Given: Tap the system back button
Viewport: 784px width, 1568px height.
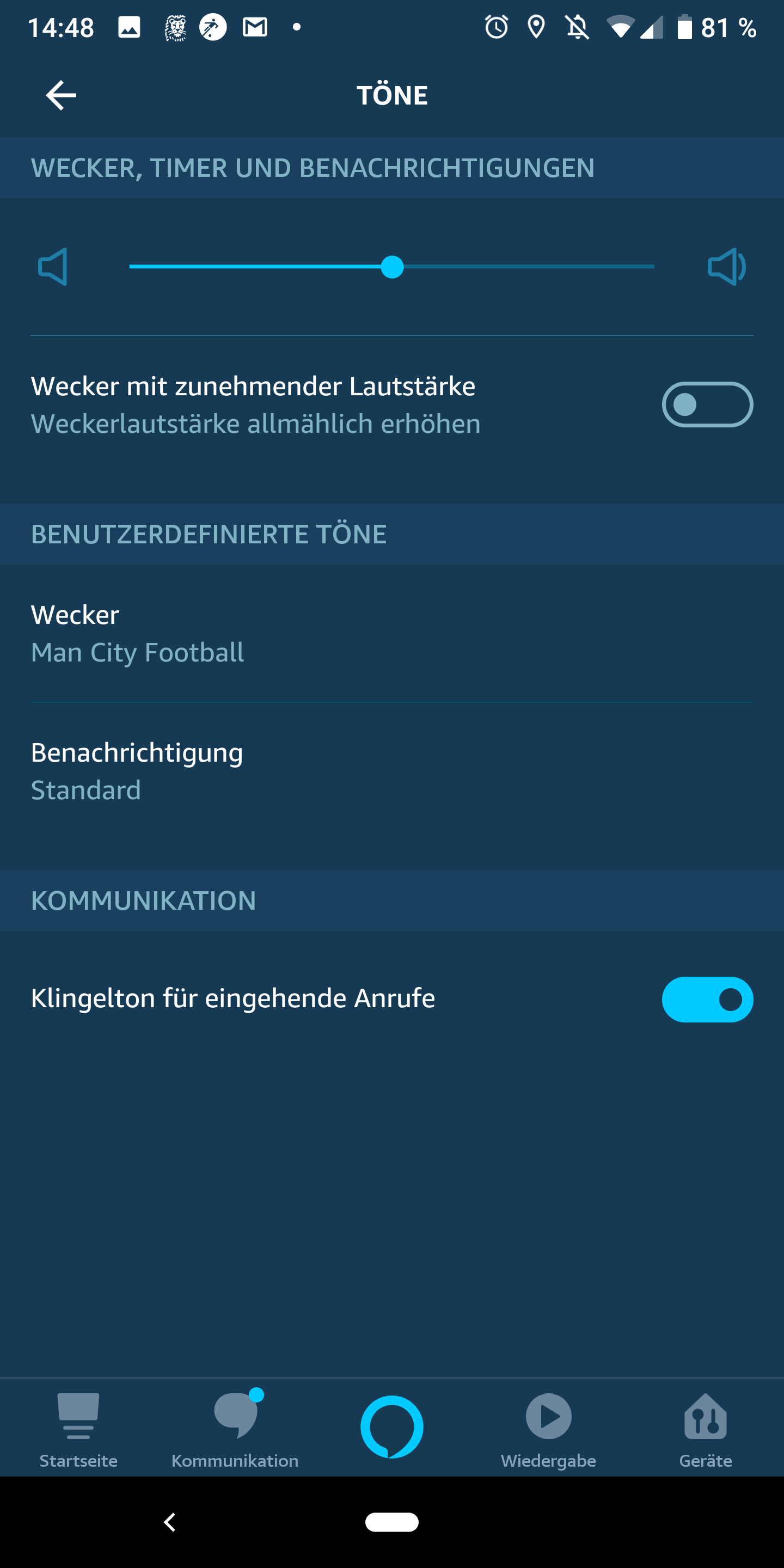Looking at the screenshot, I should [x=170, y=1522].
